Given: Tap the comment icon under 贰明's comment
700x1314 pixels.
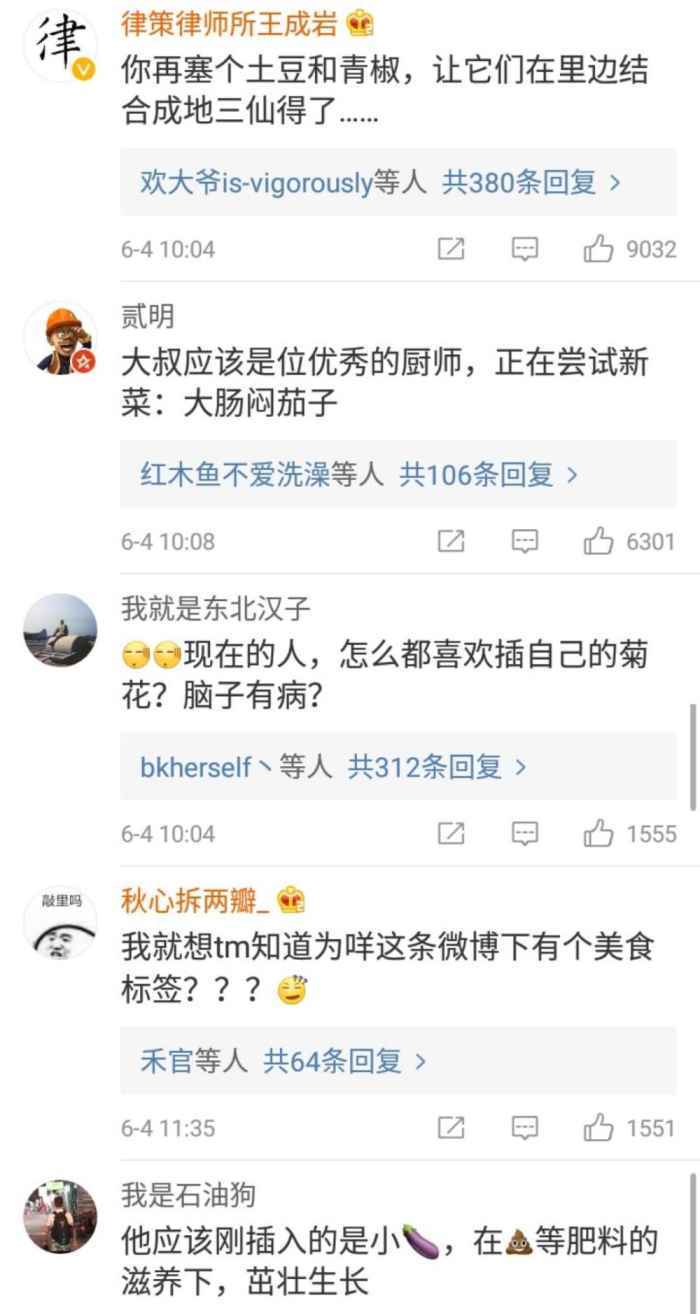Looking at the screenshot, I should (525, 541).
